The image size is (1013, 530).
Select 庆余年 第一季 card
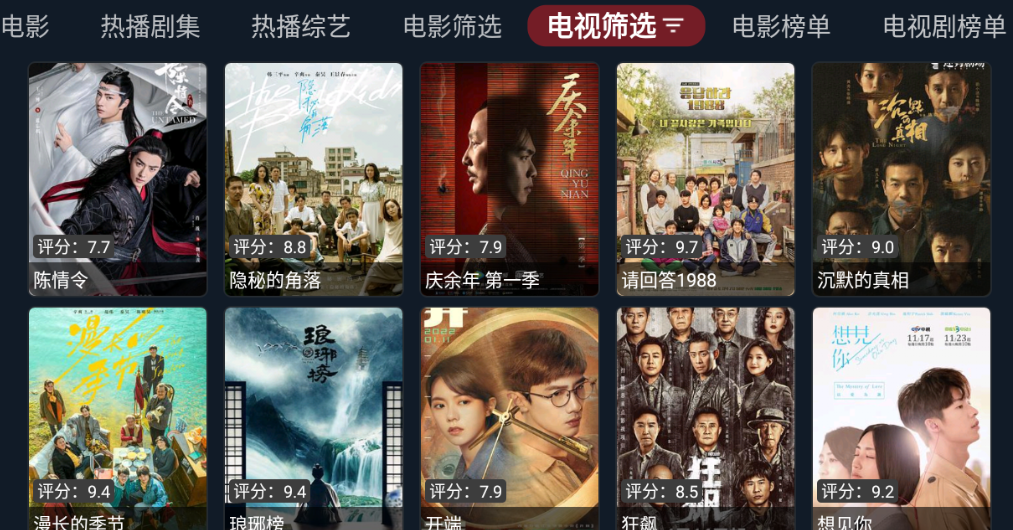510,180
